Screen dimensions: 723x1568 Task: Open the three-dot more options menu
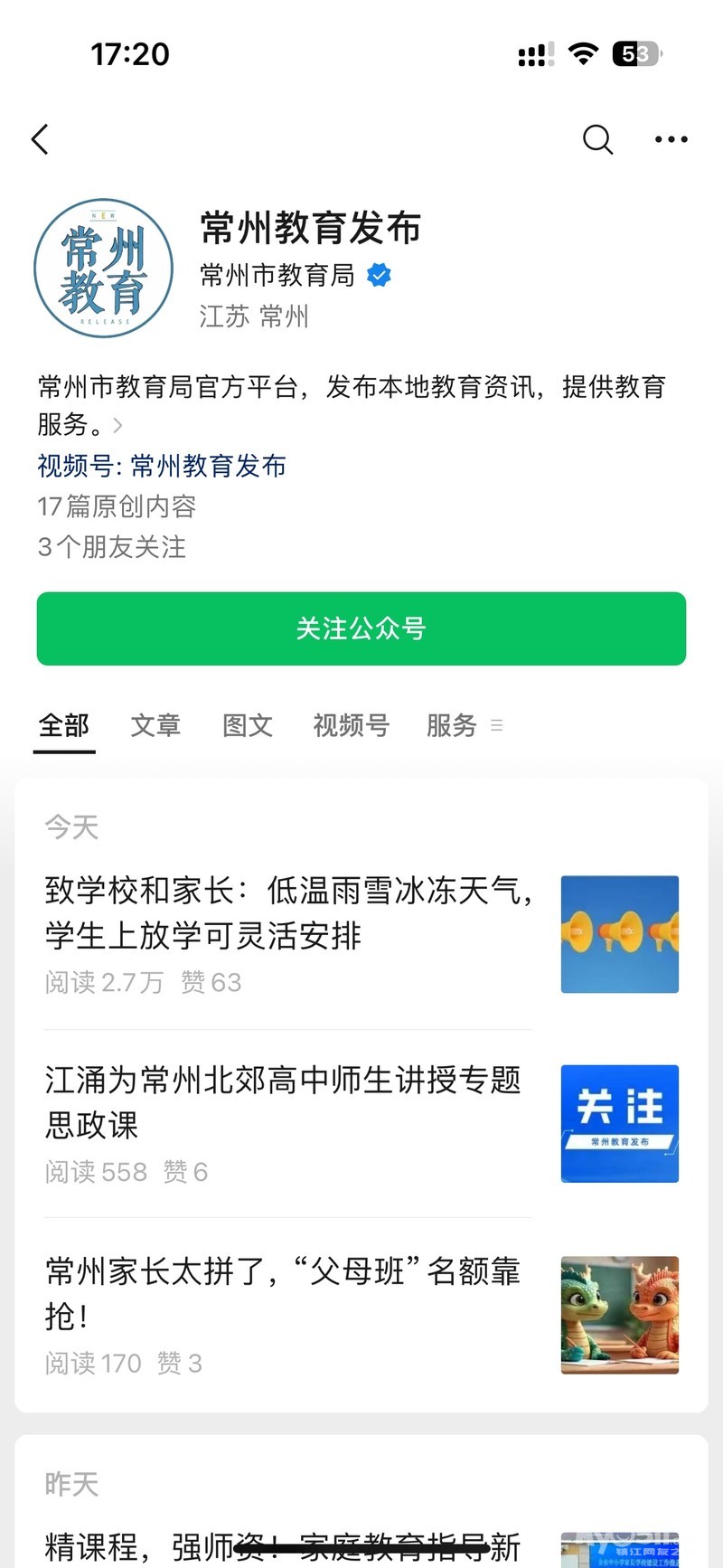coord(671,139)
